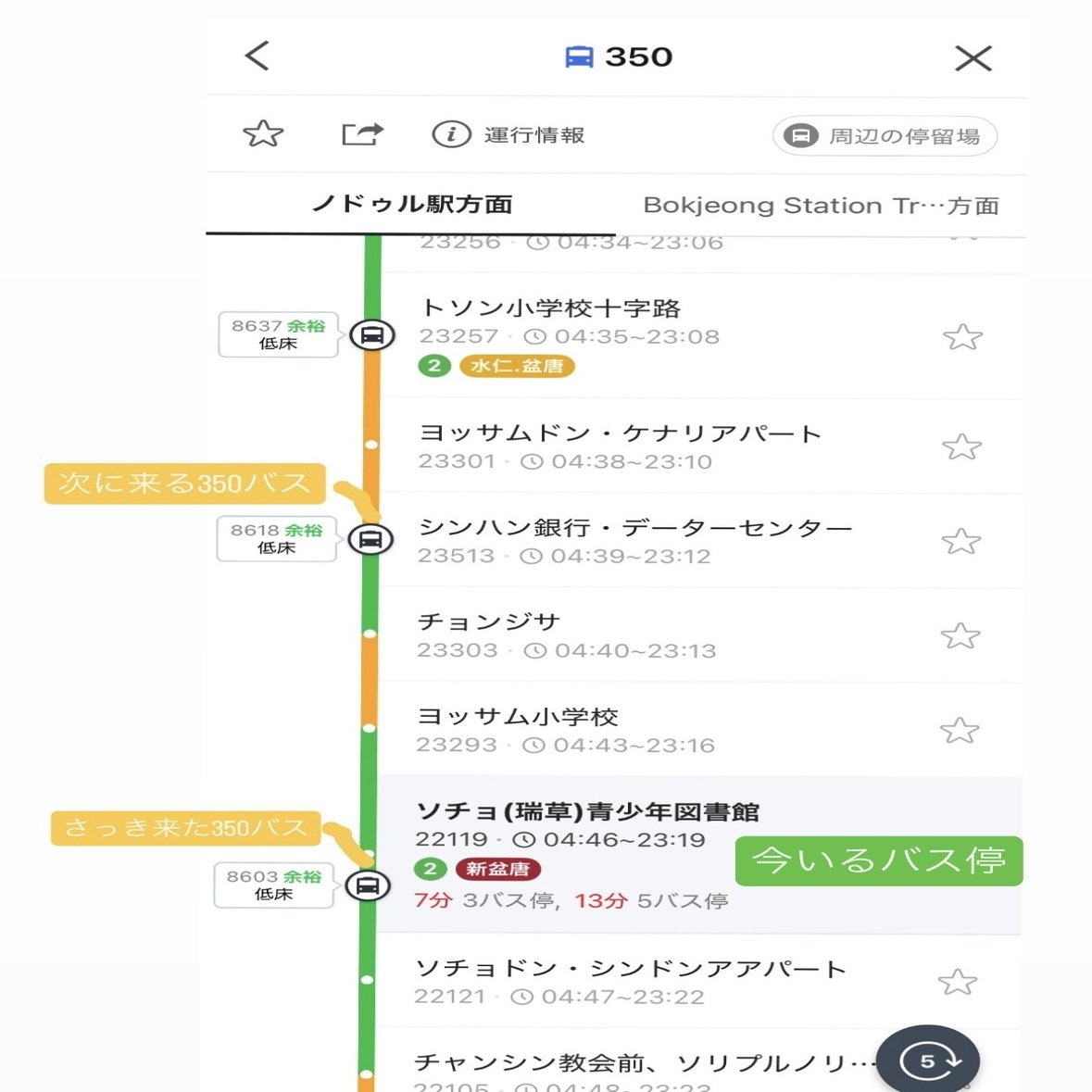Go back with the top-left arrow

tap(257, 56)
